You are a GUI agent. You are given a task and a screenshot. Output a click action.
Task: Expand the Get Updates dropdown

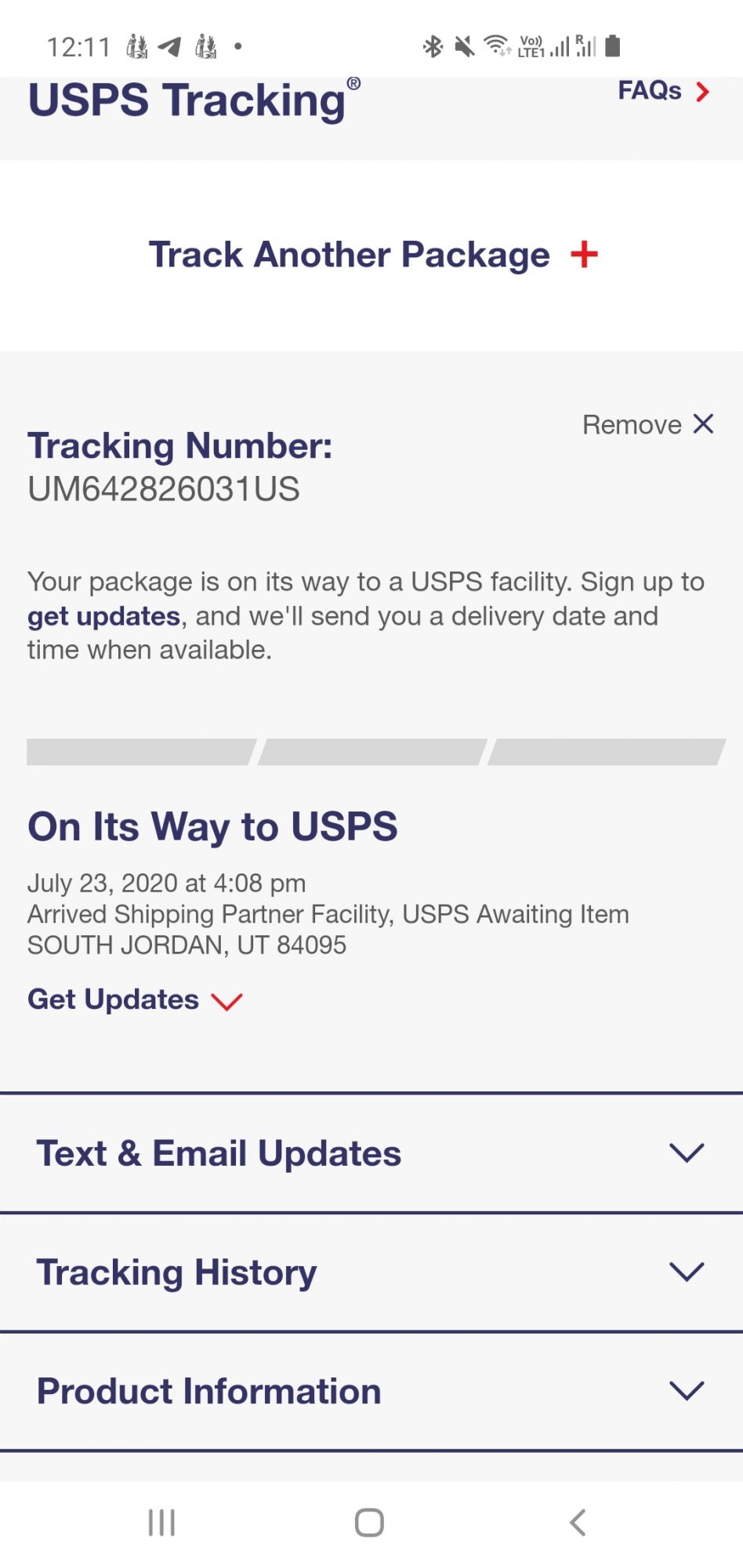(135, 1000)
